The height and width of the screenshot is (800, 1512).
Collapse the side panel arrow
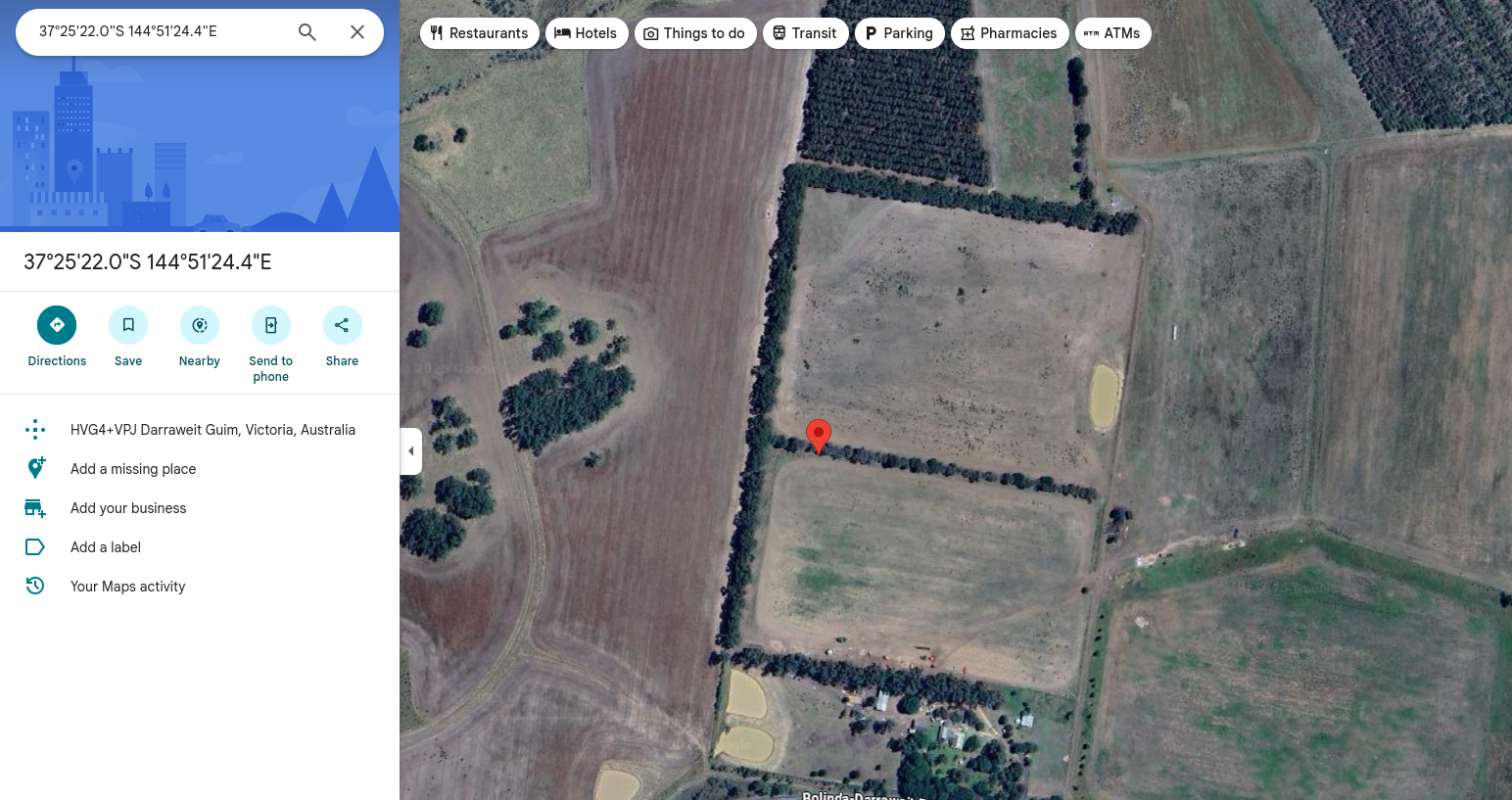coord(411,451)
